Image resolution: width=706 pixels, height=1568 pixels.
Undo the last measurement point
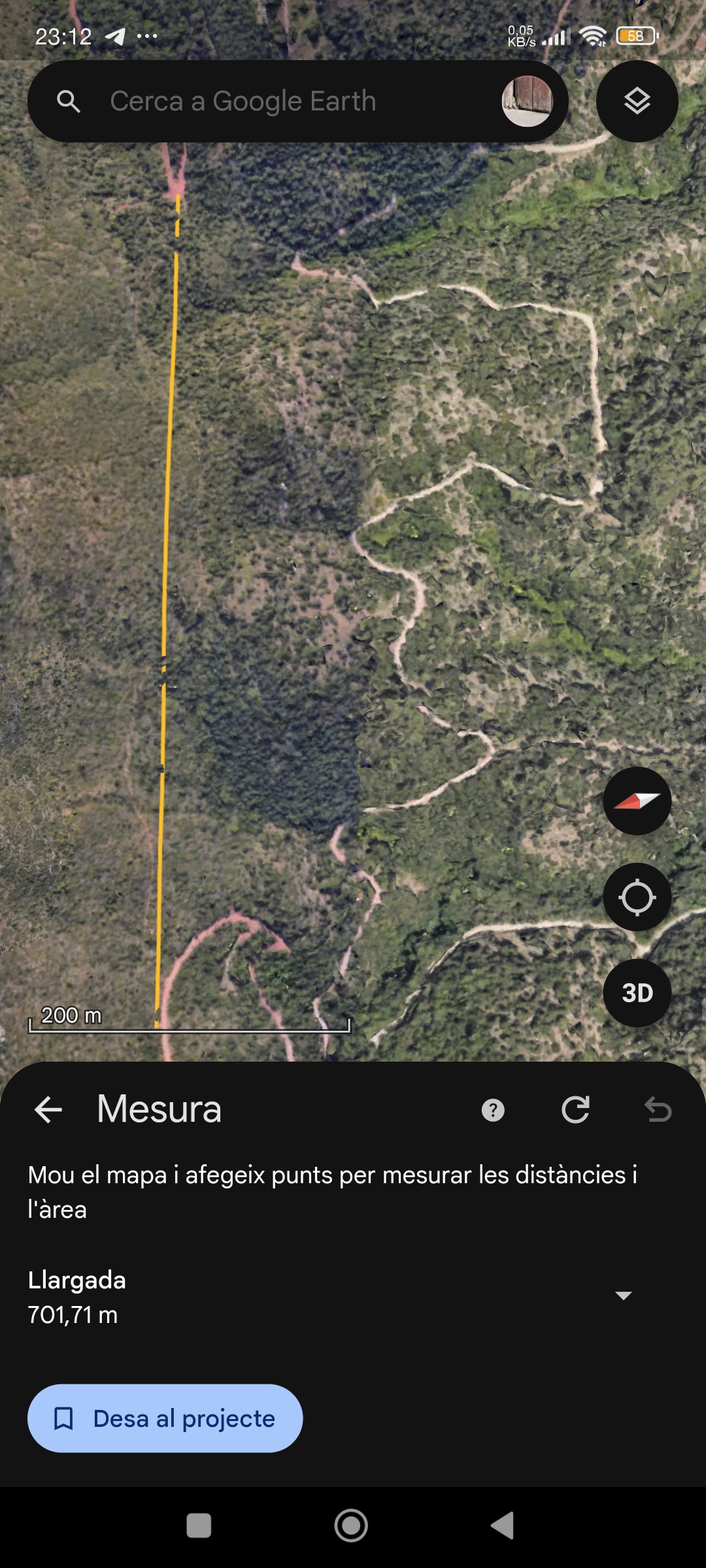(658, 1109)
